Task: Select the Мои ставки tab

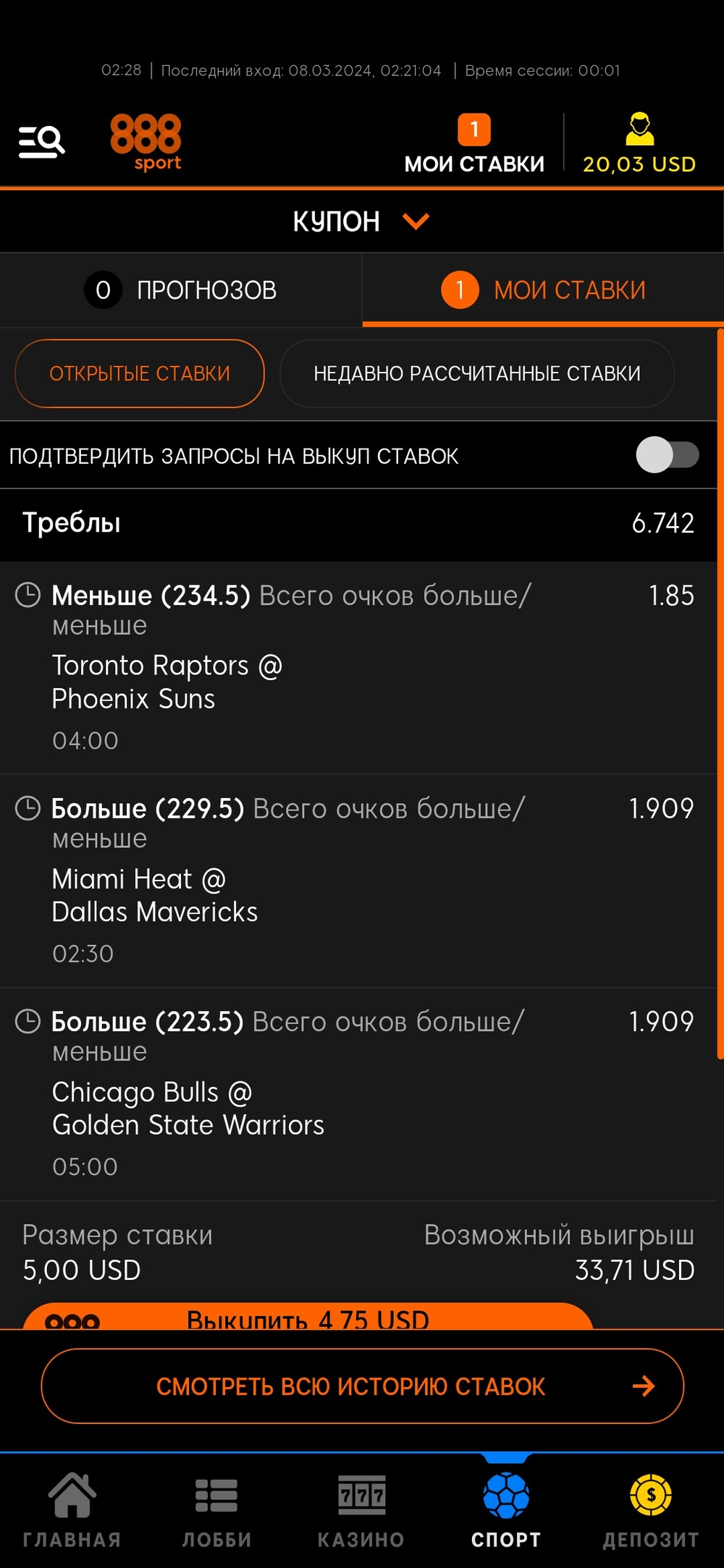Action: click(543, 290)
